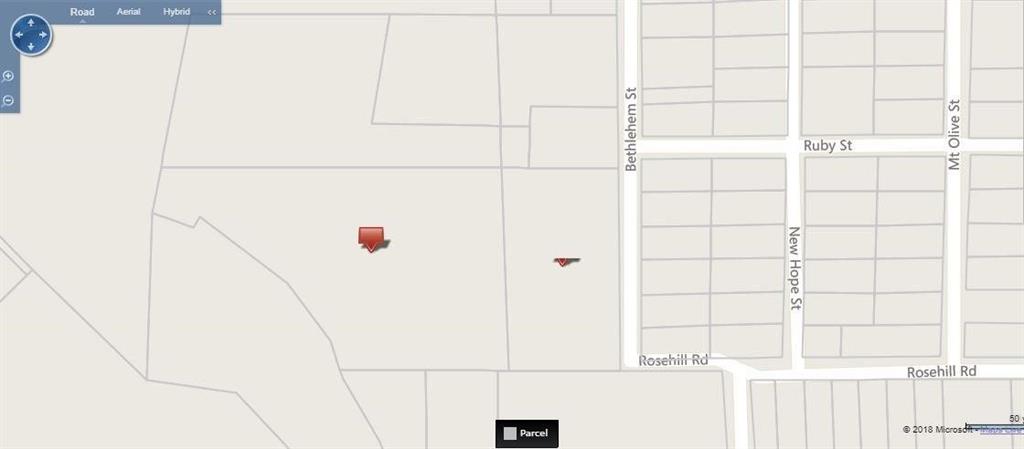Switch to Hybrid map view

point(176,12)
